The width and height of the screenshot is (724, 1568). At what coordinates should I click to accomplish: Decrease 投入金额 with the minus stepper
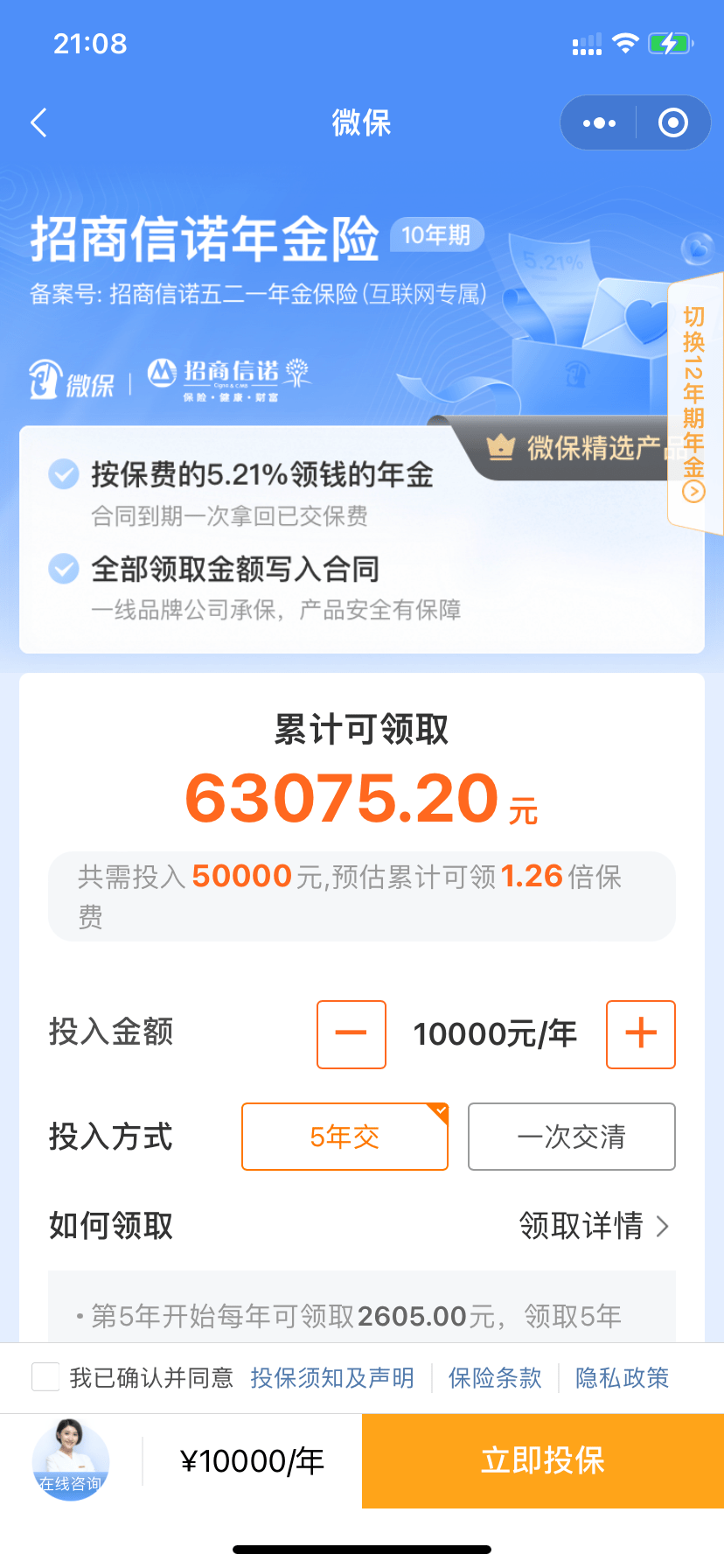pos(351,1034)
